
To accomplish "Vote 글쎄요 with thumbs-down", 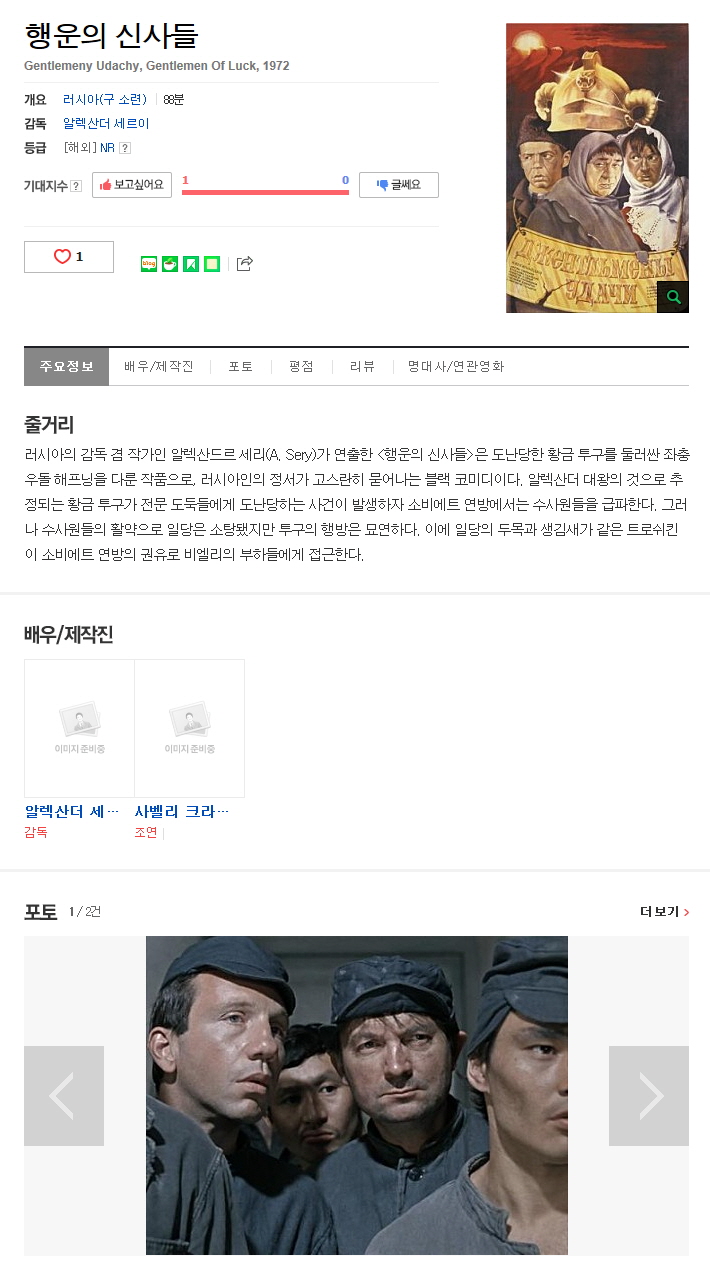I will click(x=398, y=185).
